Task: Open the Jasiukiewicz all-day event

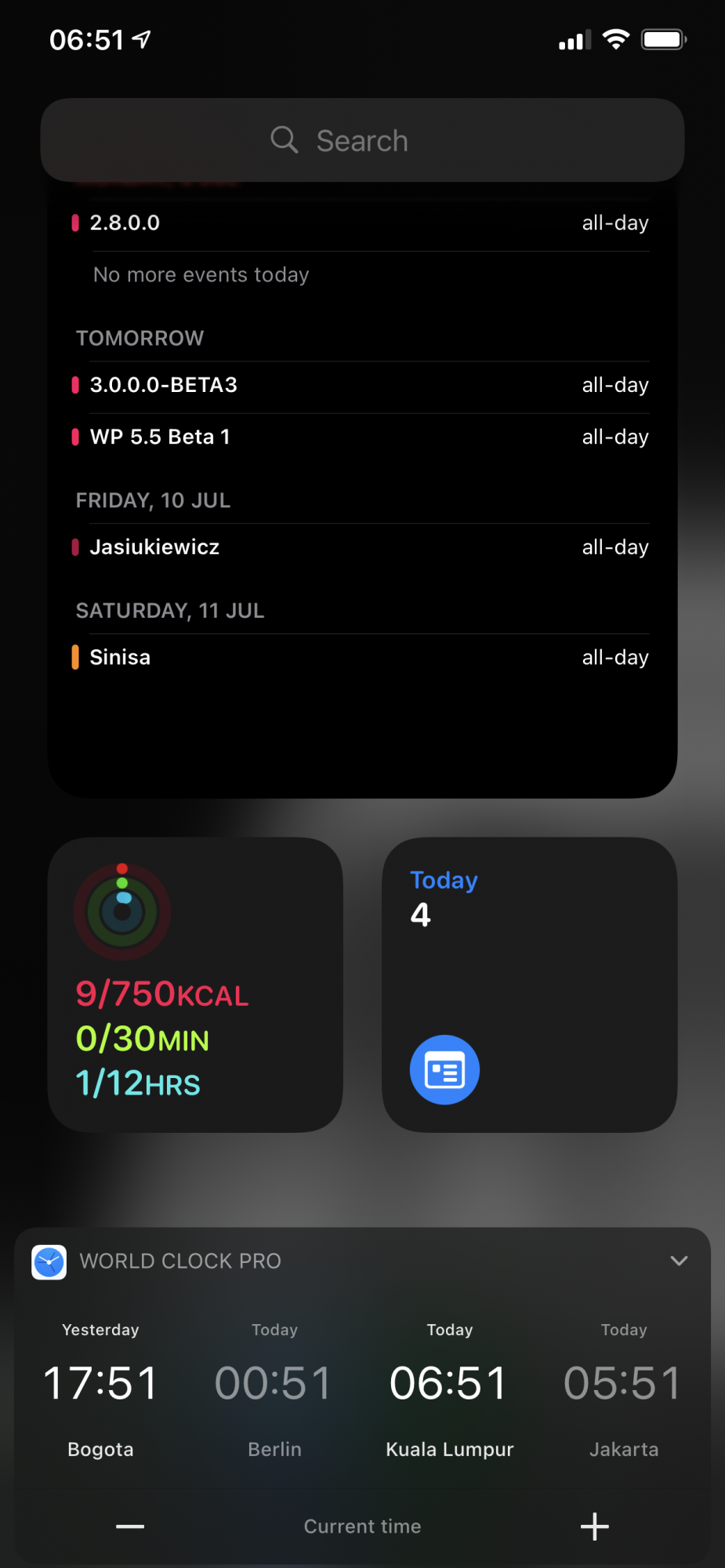Action: [x=361, y=547]
